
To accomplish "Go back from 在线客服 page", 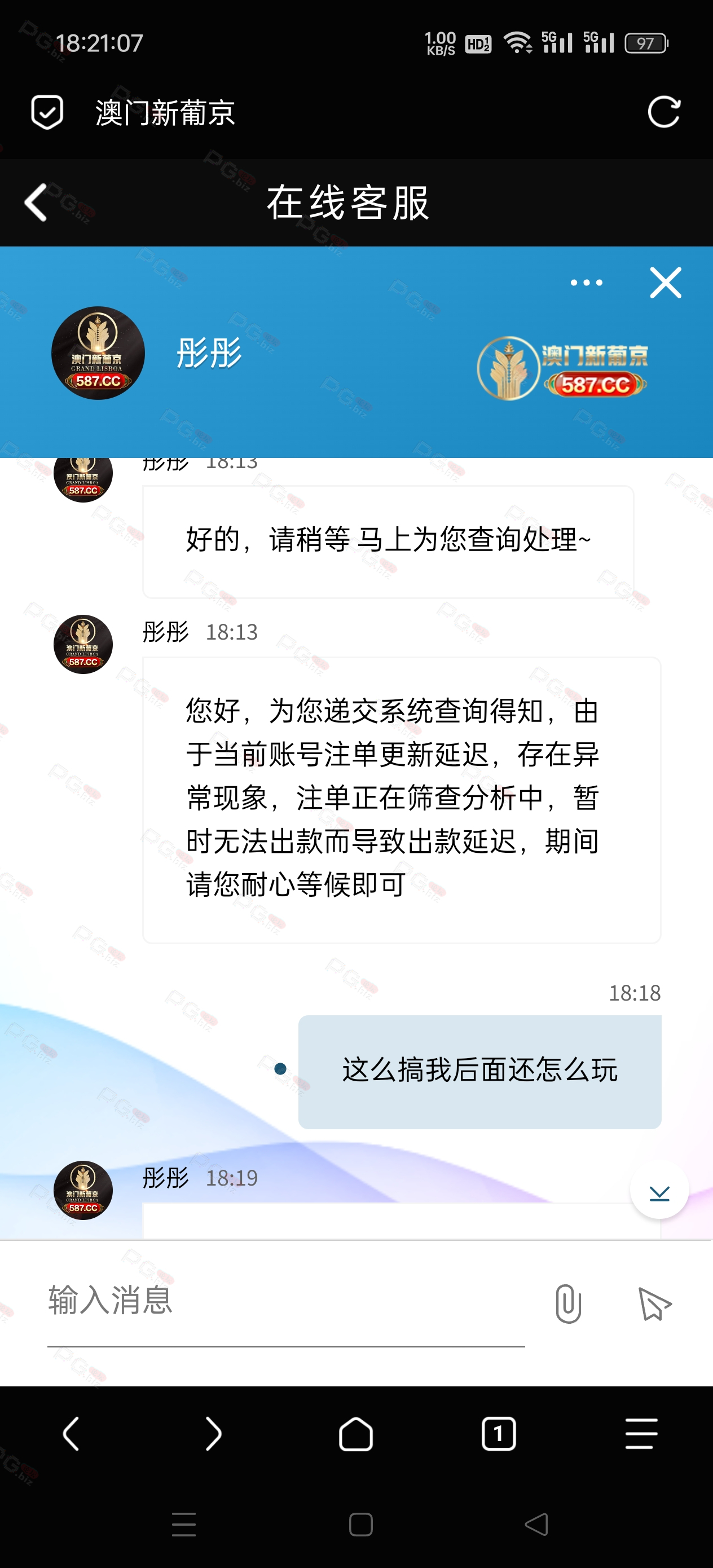I will [36, 202].
